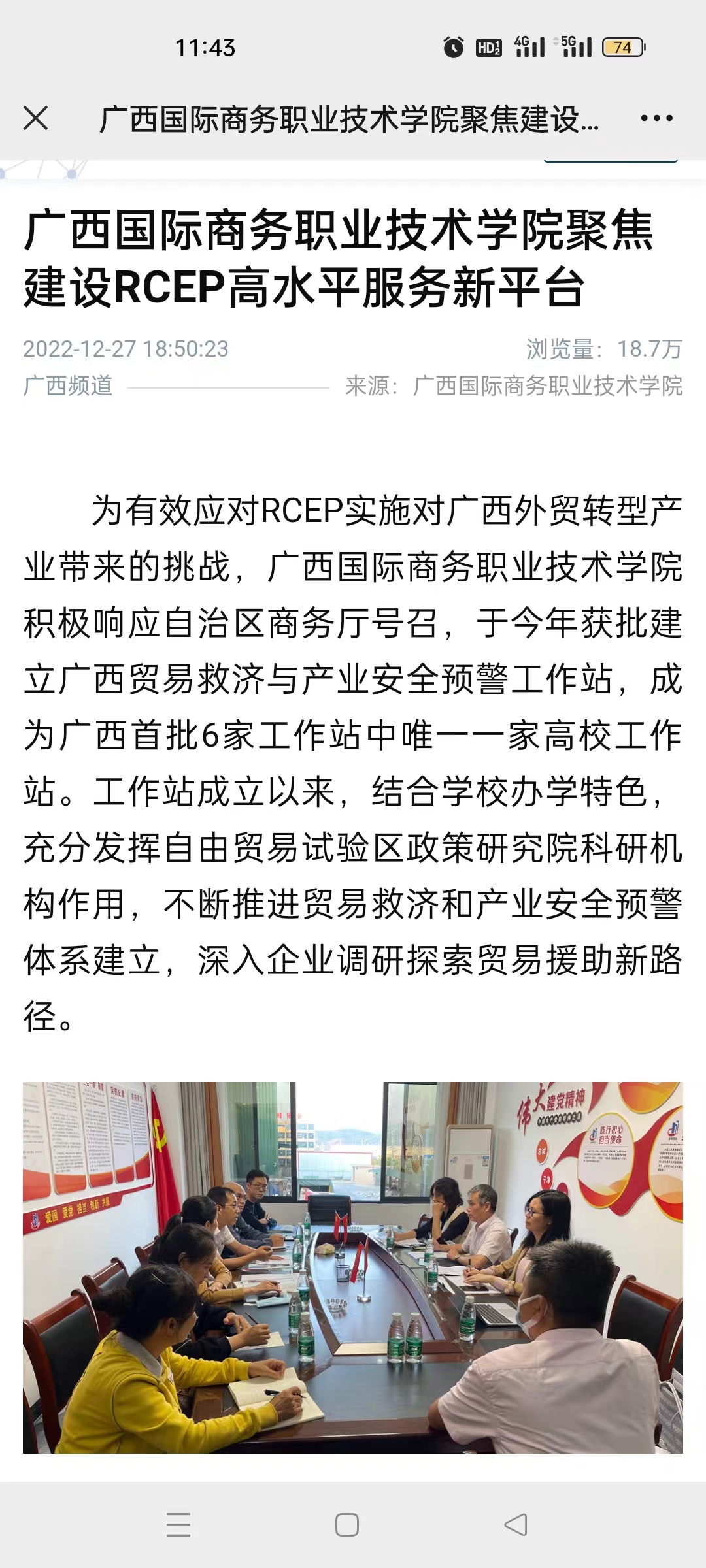706x1568 pixels.
Task: Close the article webview
Action: (36, 119)
